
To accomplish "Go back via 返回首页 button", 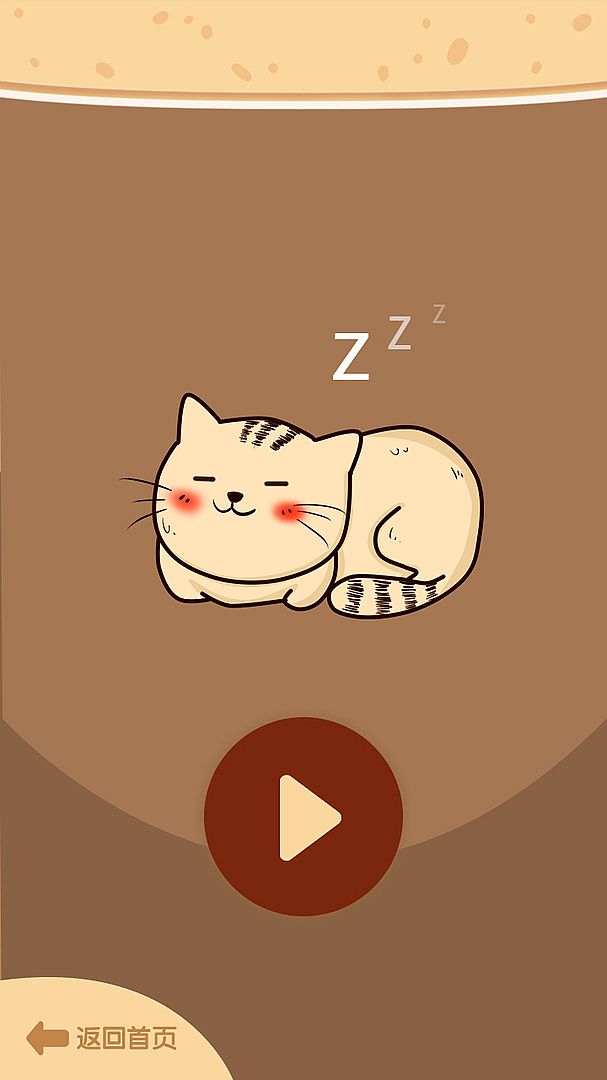I will coord(102,1038).
